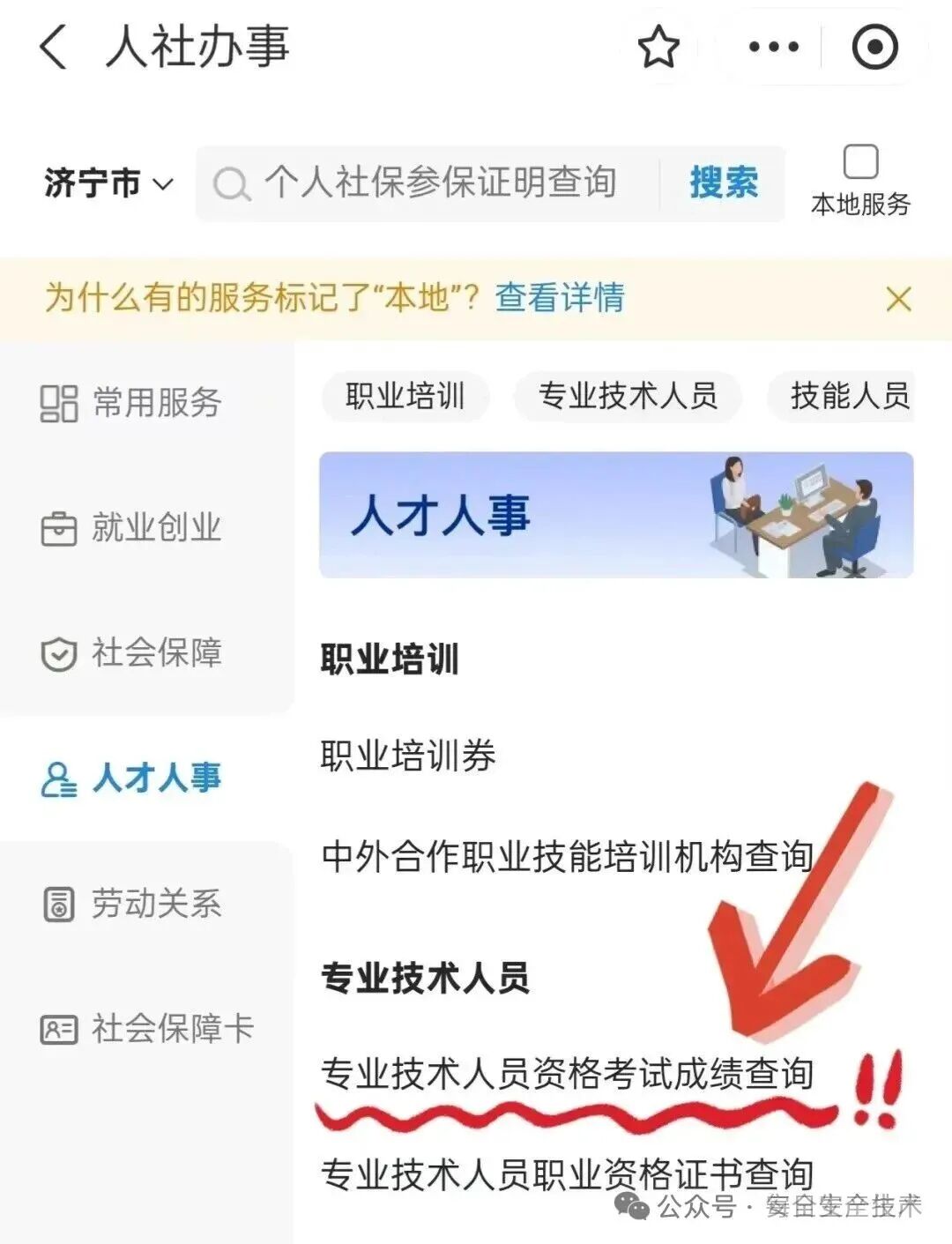Dismiss the yellow 本地 notice banner

click(898, 299)
